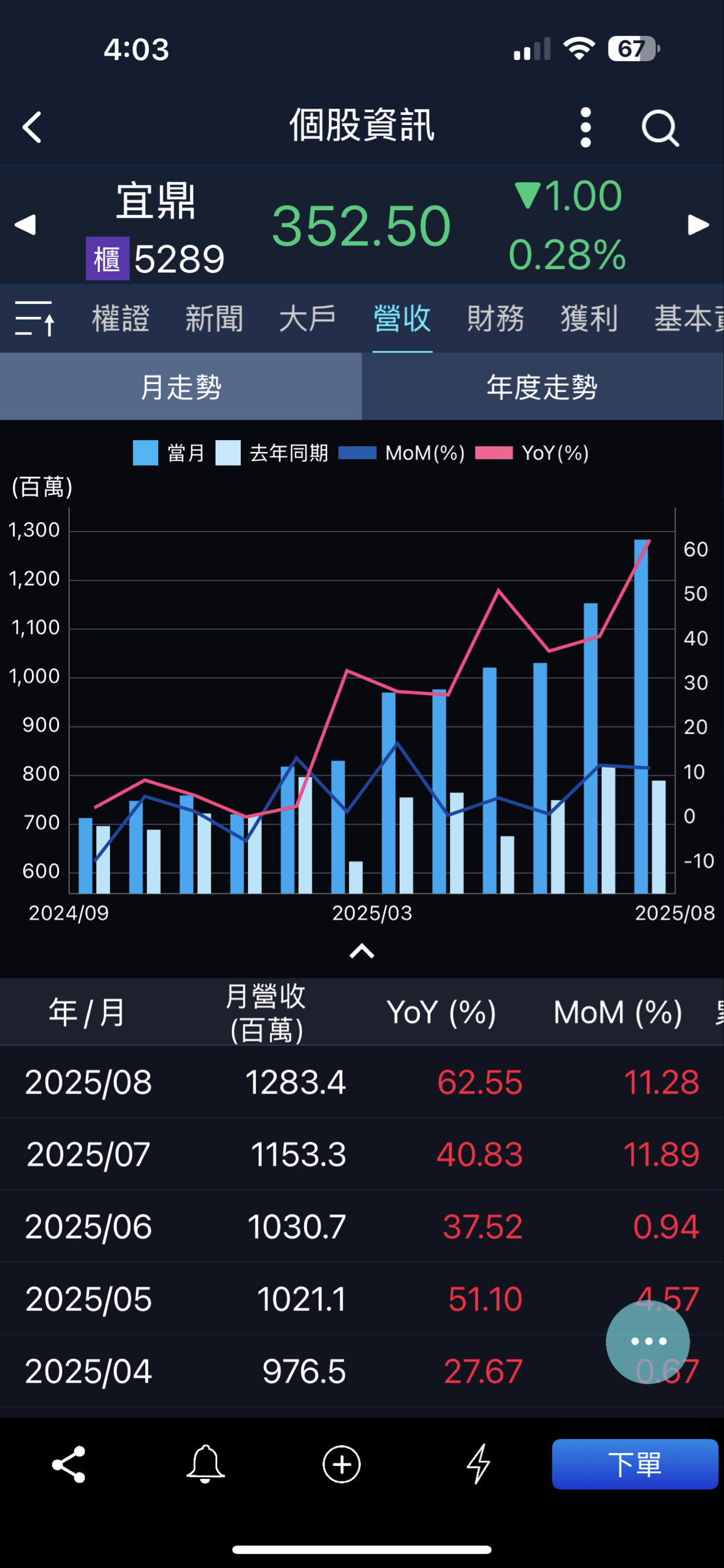Switch to the 大戶 tab
The width and height of the screenshot is (724, 1568).
[x=308, y=318]
